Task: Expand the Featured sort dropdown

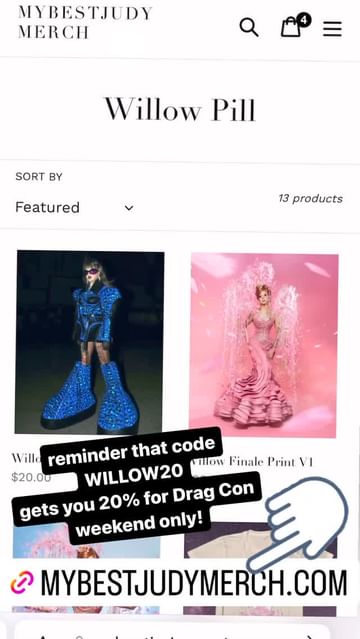Action: point(75,207)
